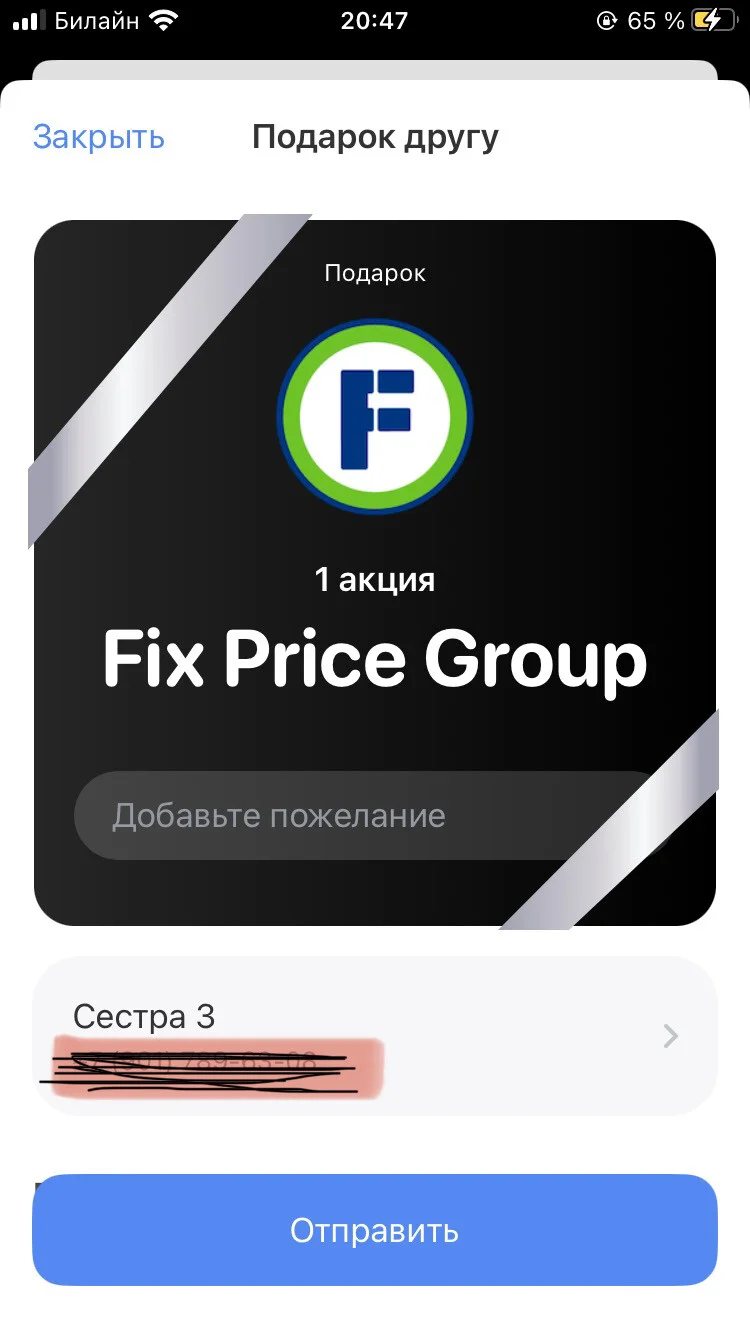The width and height of the screenshot is (750, 1334).
Task: Tap the Добавьте пожелание wish field
Action: pyautogui.click(x=370, y=815)
